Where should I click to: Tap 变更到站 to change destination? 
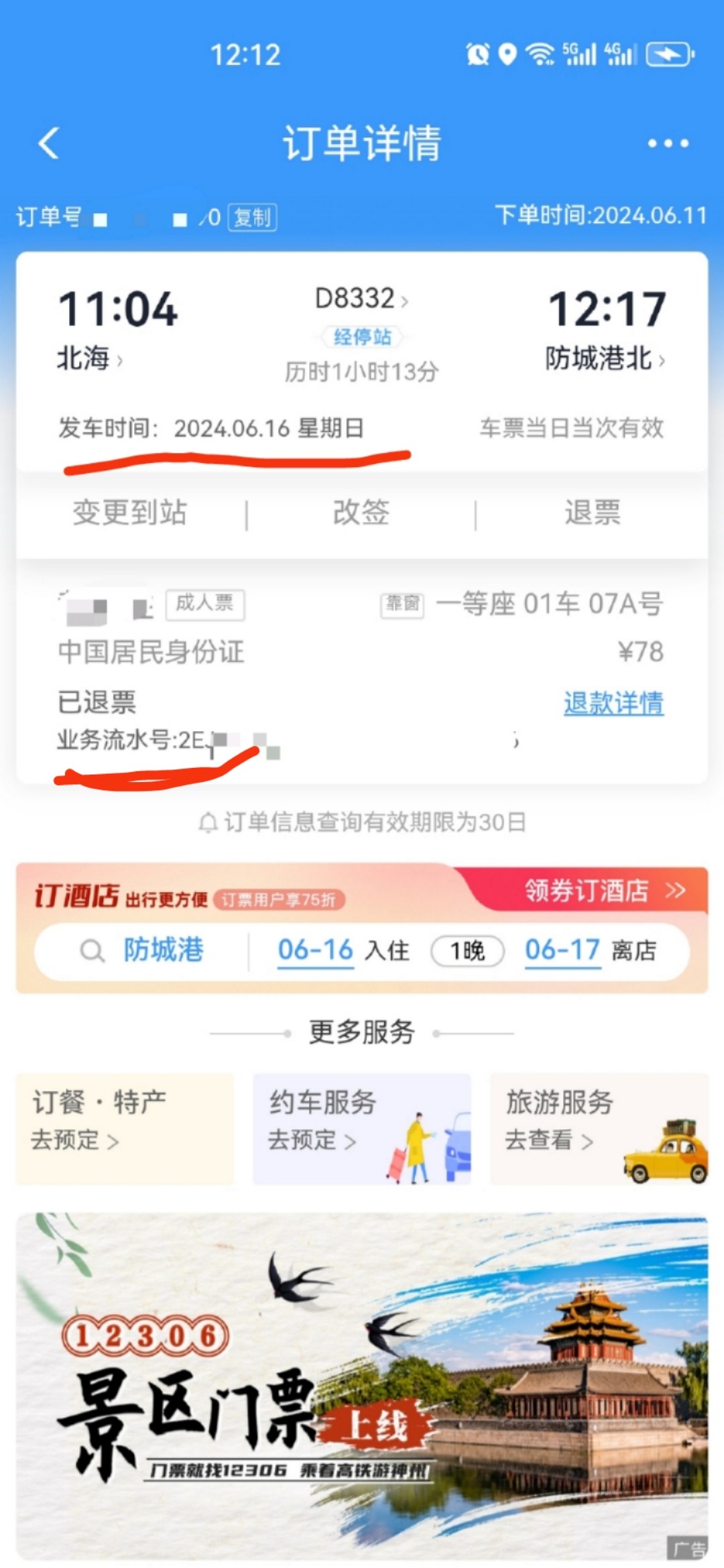(x=130, y=513)
